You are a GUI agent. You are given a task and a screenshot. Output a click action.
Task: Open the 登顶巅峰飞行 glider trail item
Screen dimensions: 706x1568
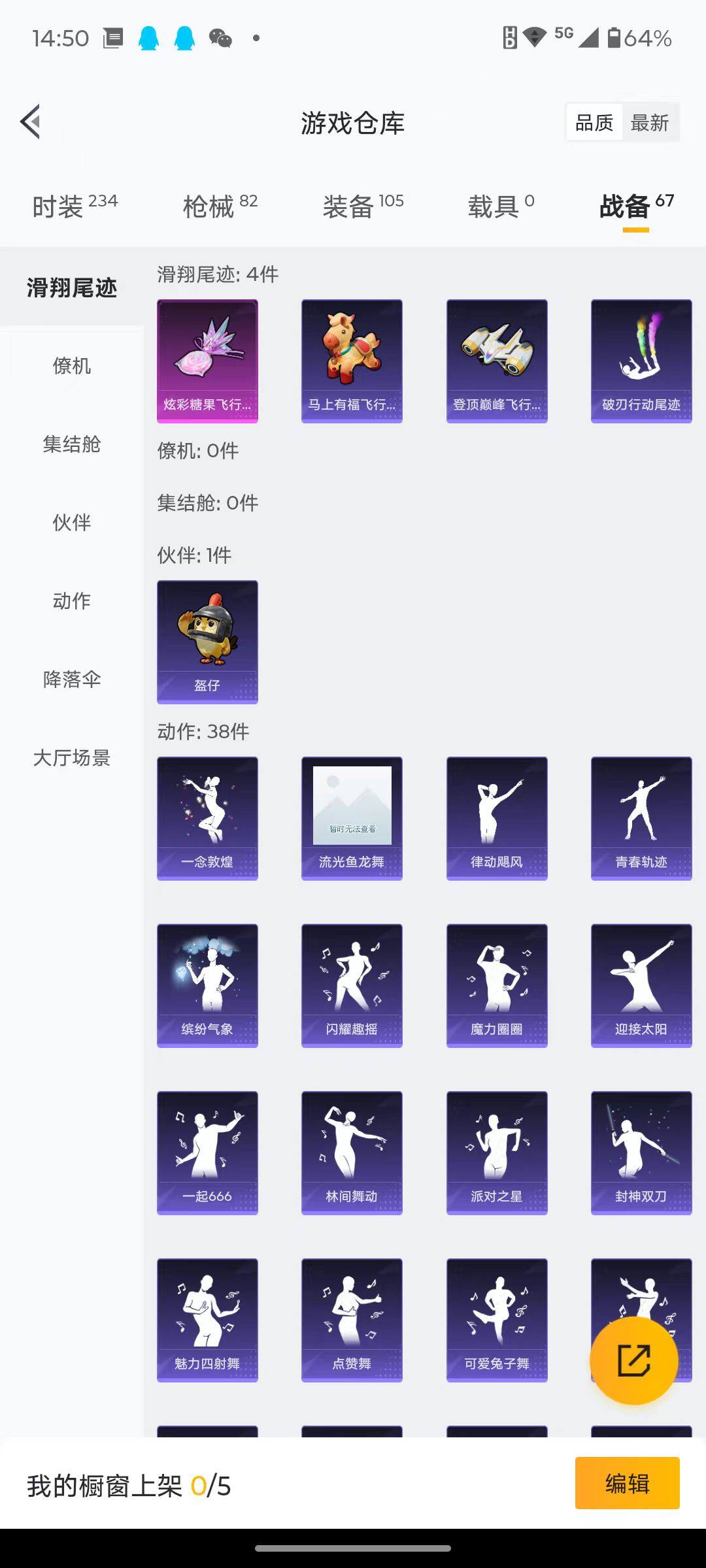(497, 361)
